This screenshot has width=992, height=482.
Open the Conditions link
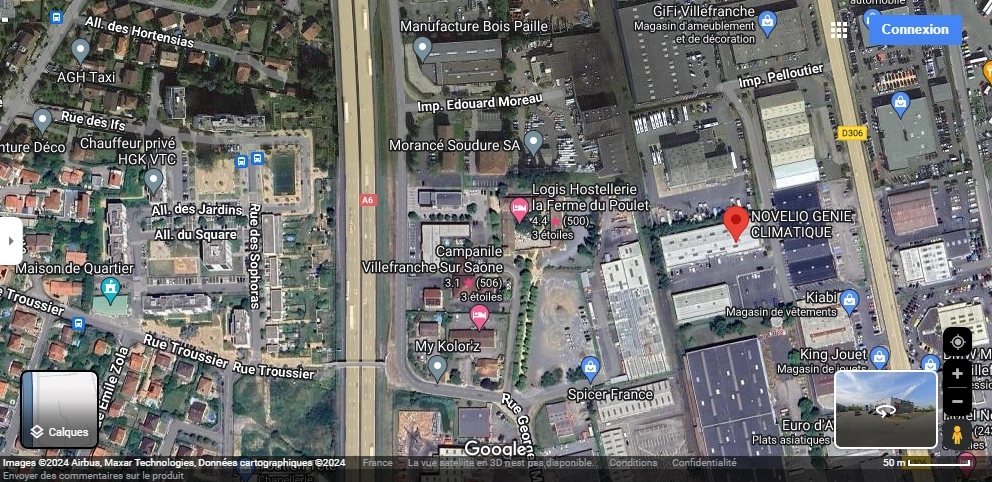click(x=633, y=463)
